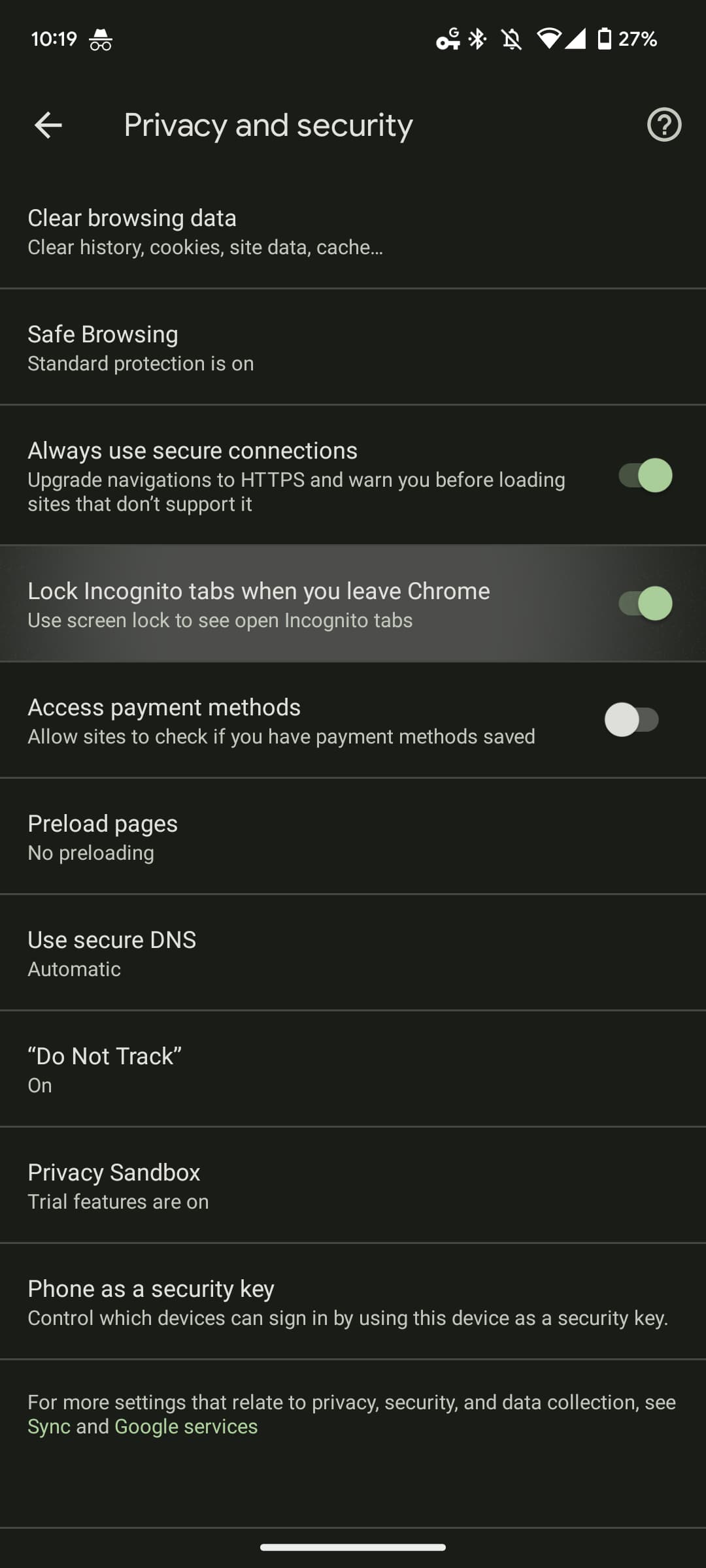Follow the Sync link
The width and height of the screenshot is (706, 1568).
(x=49, y=1426)
